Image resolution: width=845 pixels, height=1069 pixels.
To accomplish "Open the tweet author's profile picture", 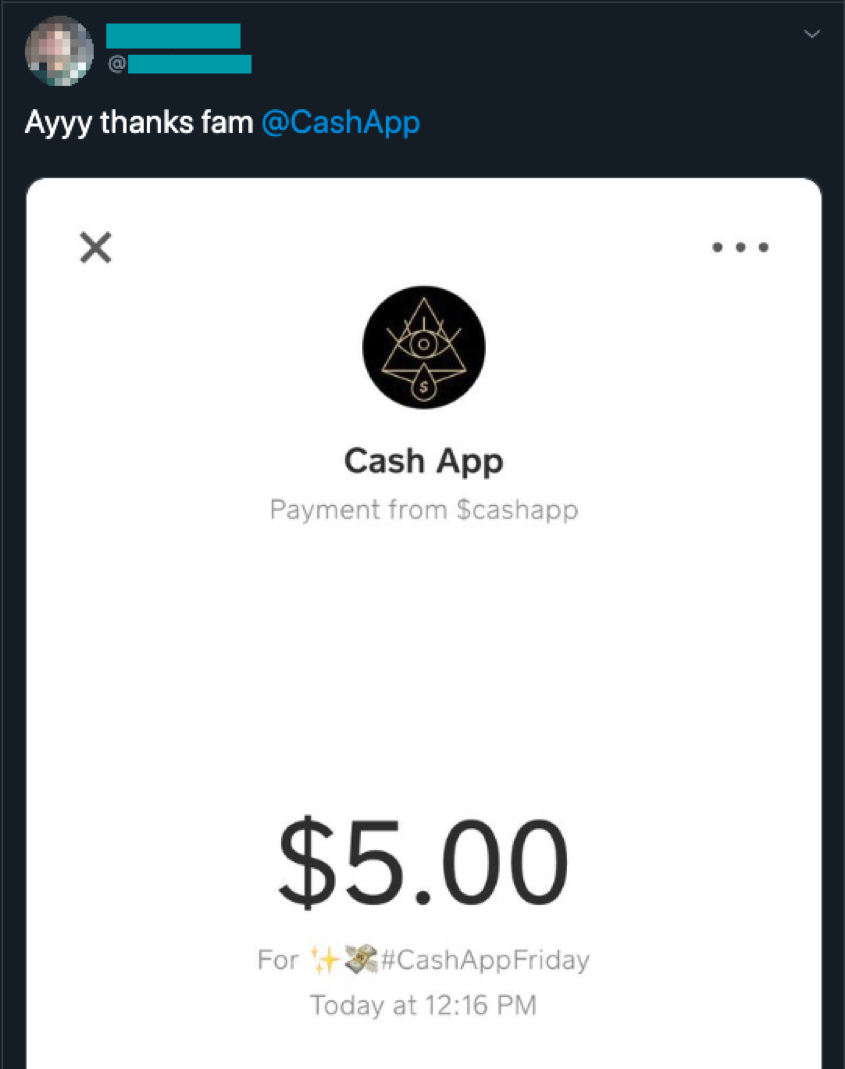I will pos(58,50).
